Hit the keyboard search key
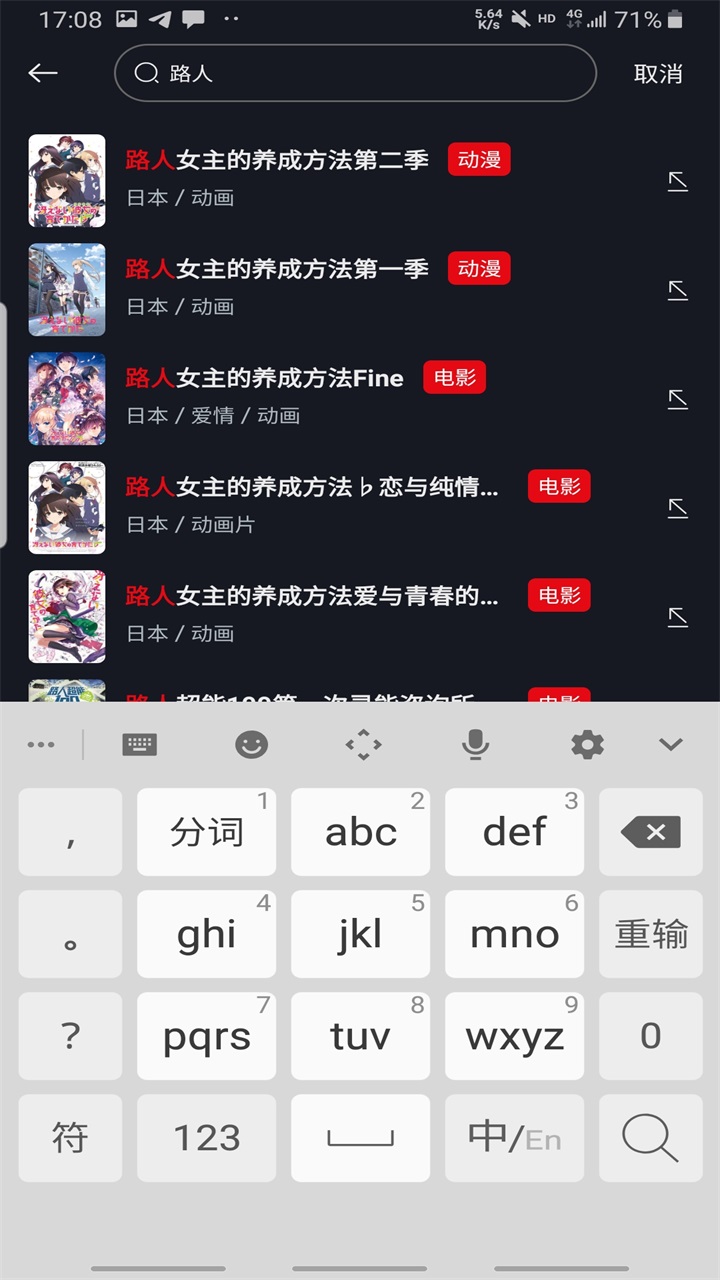Screen dimensions: 720x1280 coord(651,1138)
